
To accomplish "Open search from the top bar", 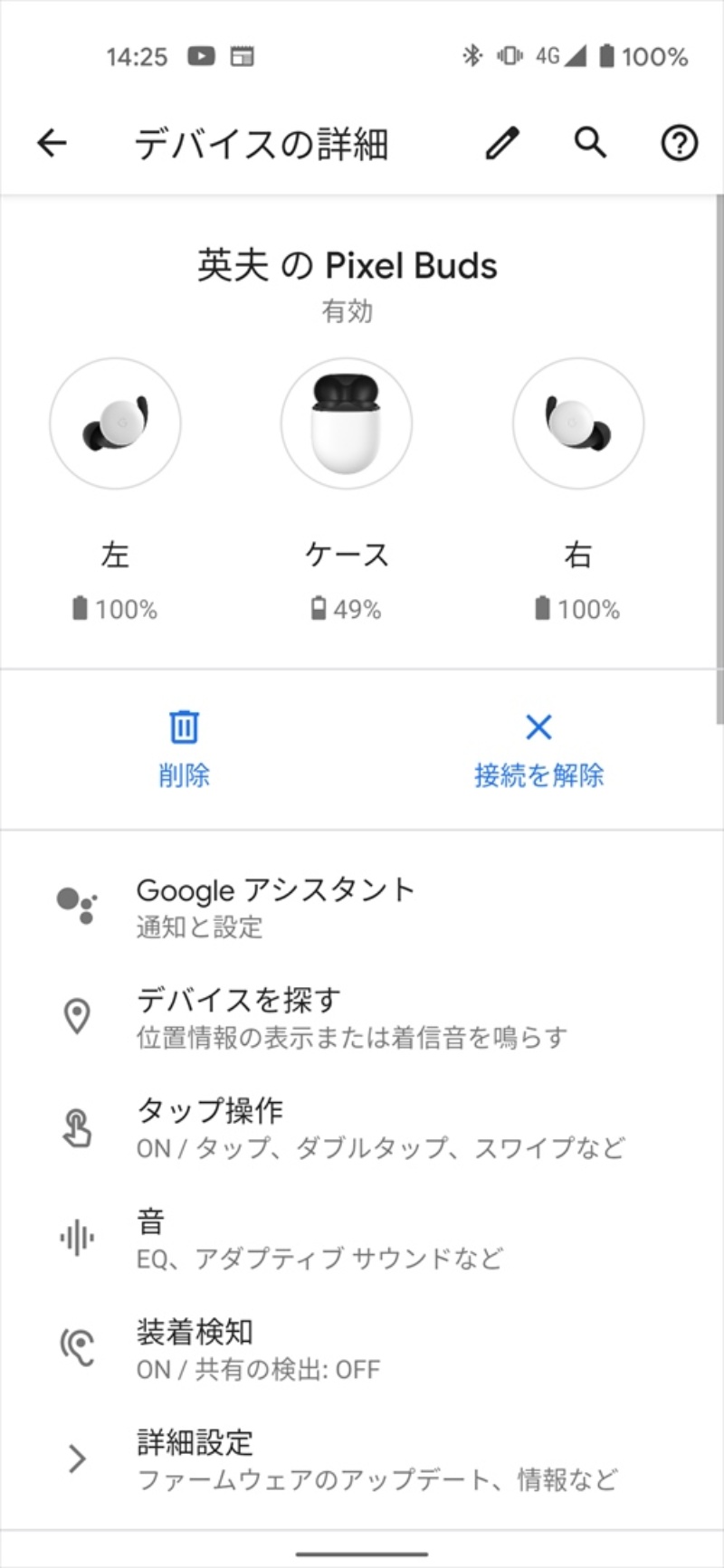I will coord(589,142).
